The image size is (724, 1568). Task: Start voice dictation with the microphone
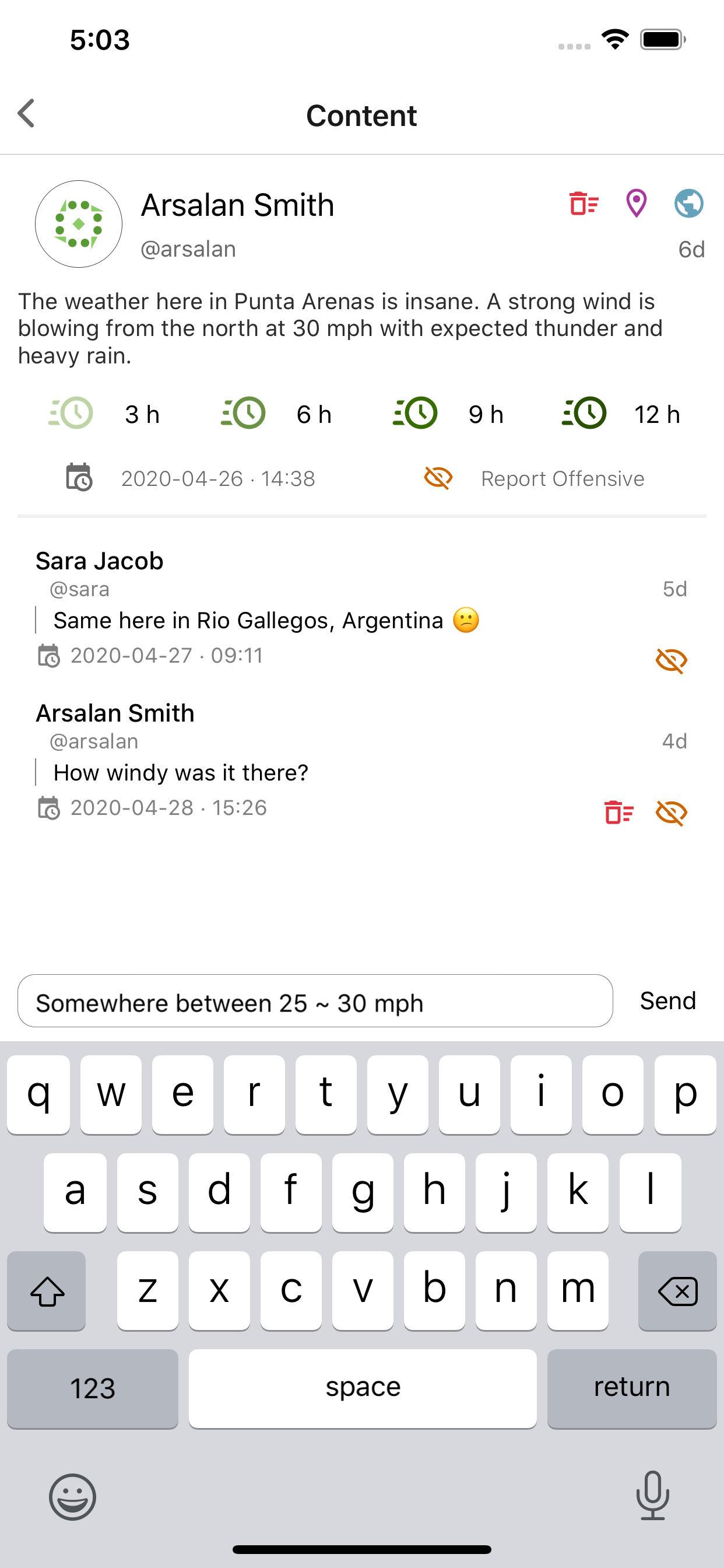tap(652, 1495)
